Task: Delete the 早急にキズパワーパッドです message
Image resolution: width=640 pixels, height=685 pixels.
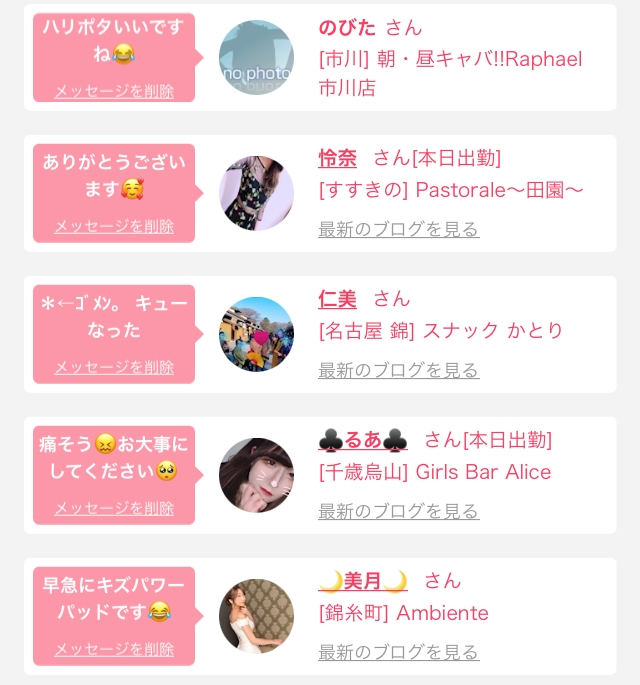Action: point(114,649)
